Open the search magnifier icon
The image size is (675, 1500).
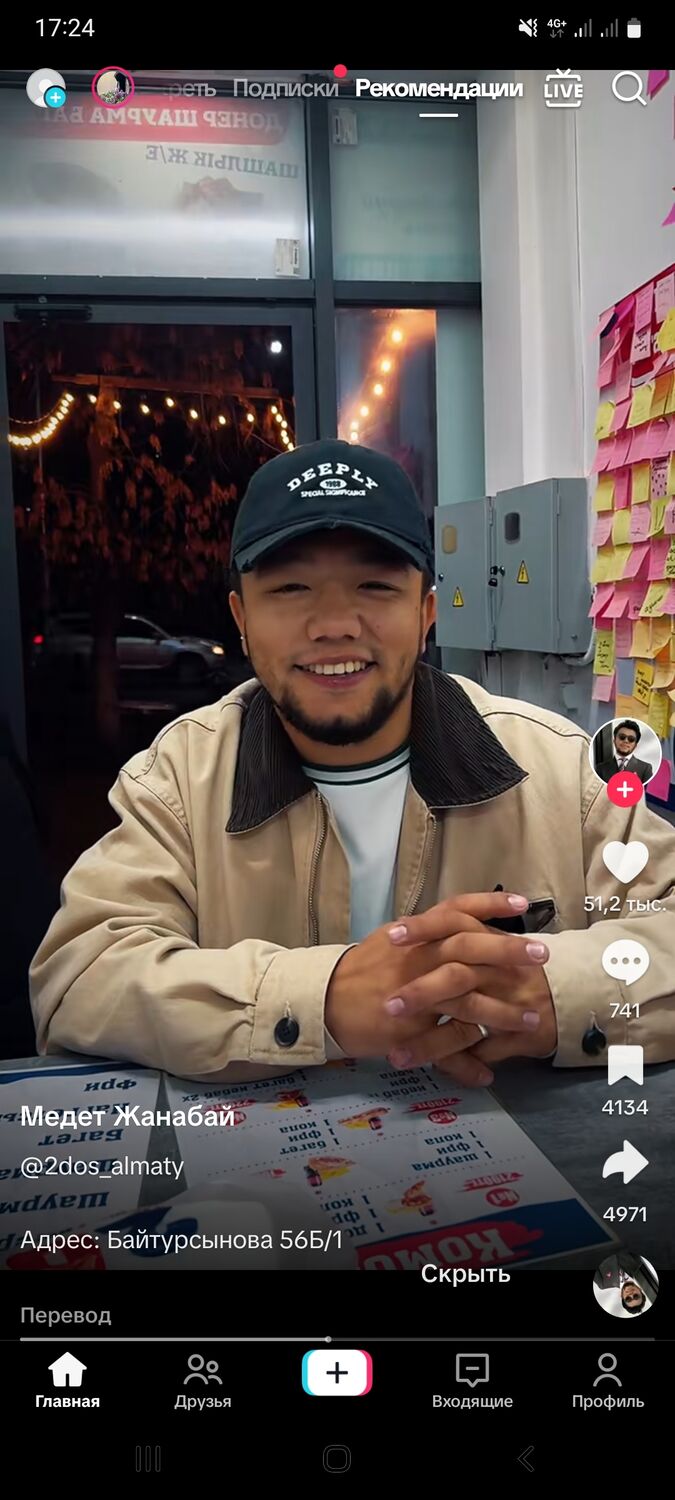pyautogui.click(x=629, y=89)
